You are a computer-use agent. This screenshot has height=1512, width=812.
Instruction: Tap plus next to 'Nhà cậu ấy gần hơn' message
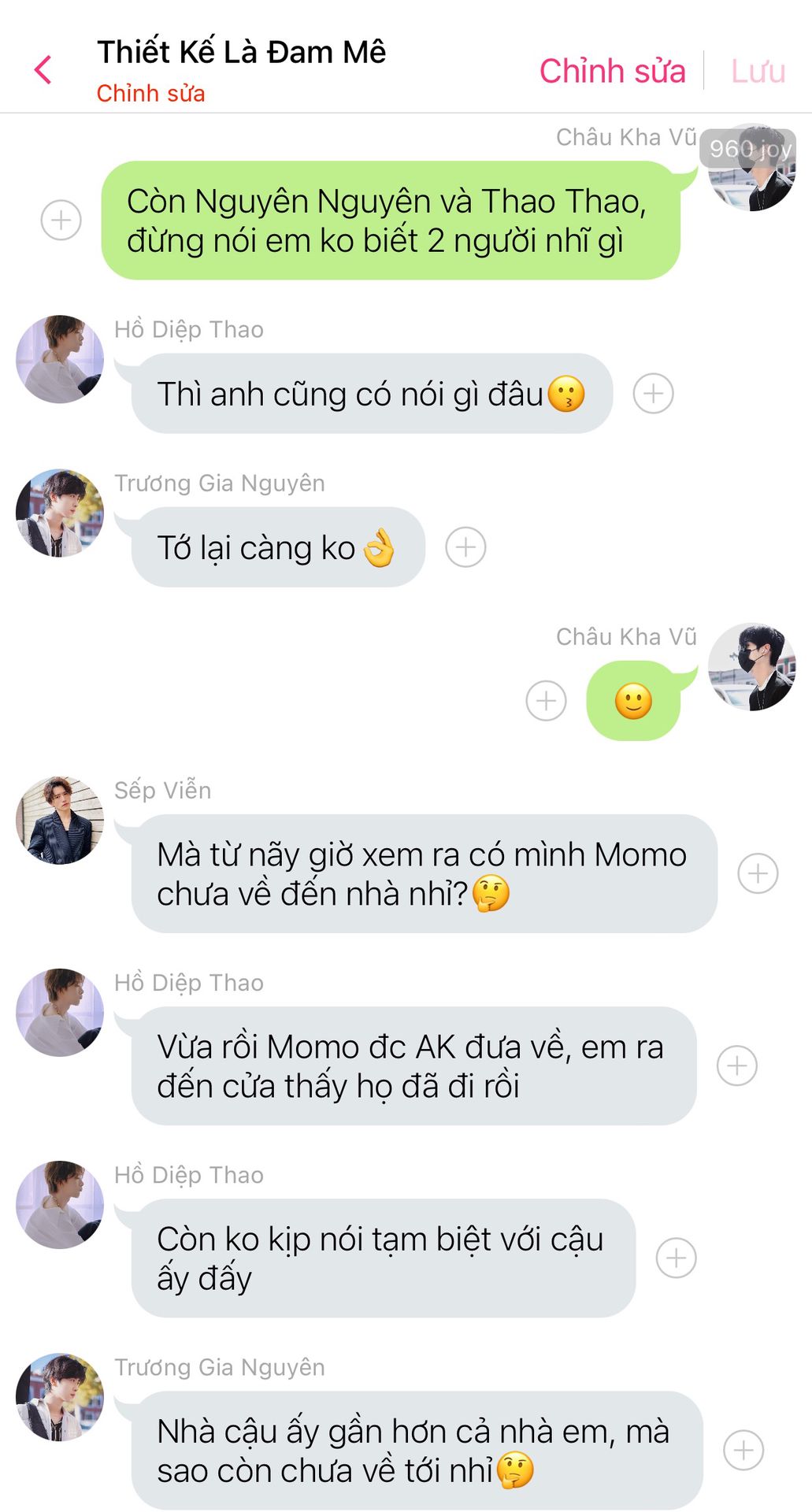point(743,1450)
